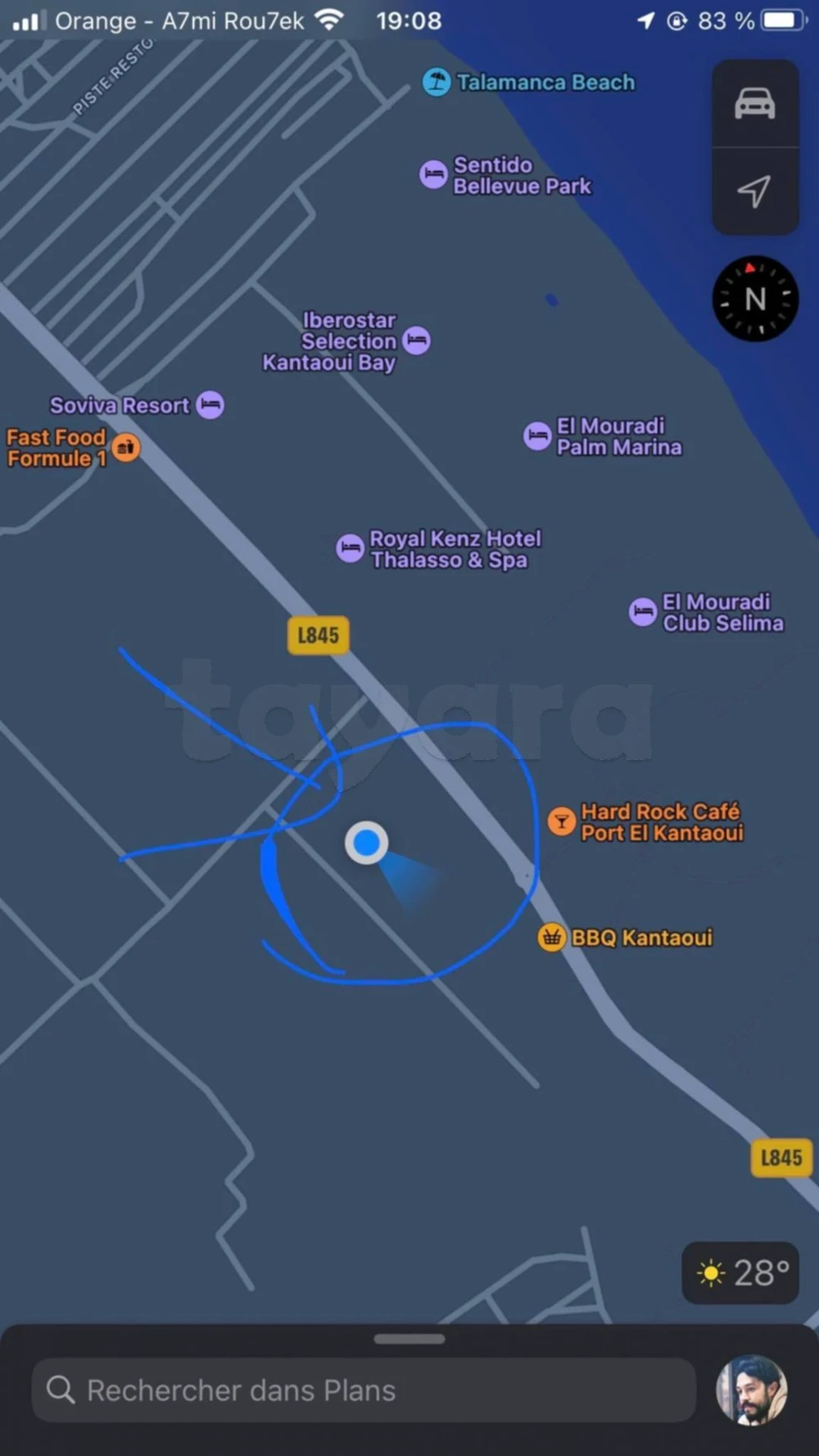The height and width of the screenshot is (1456, 819).
Task: Select Talamanca Beach on the map
Action: coord(437,82)
